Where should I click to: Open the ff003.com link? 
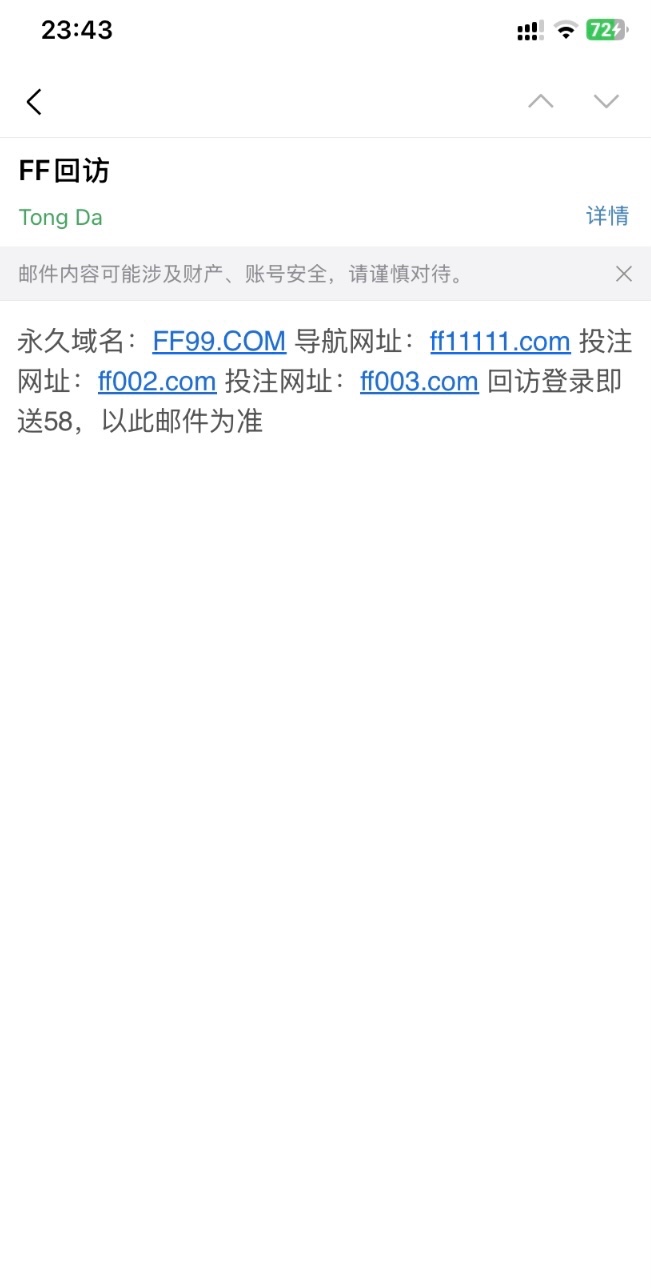tap(419, 381)
